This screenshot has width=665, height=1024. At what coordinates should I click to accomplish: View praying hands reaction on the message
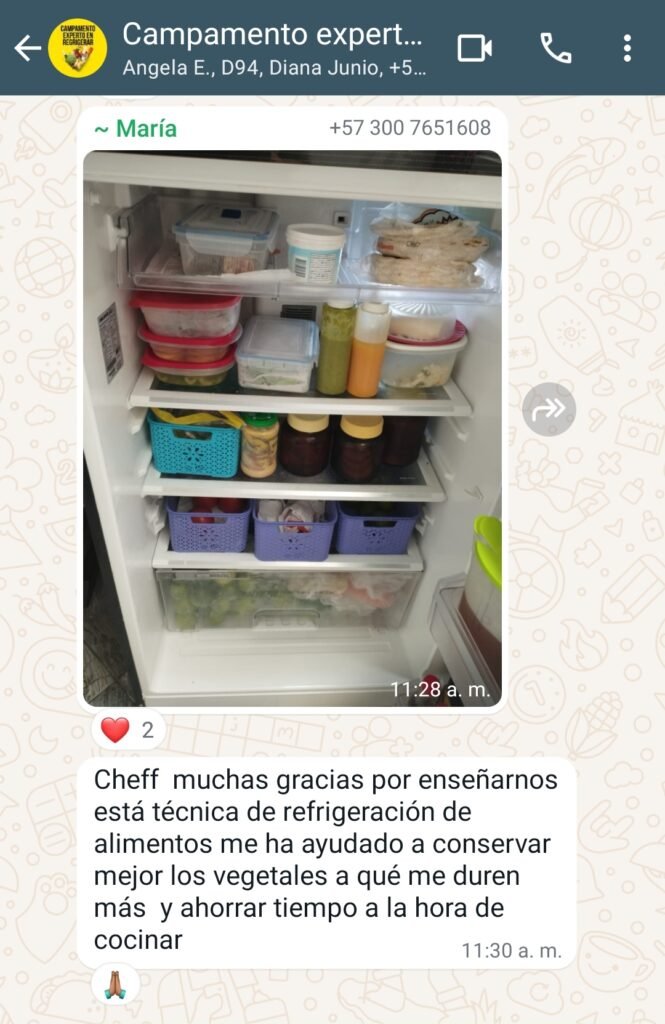pos(115,984)
